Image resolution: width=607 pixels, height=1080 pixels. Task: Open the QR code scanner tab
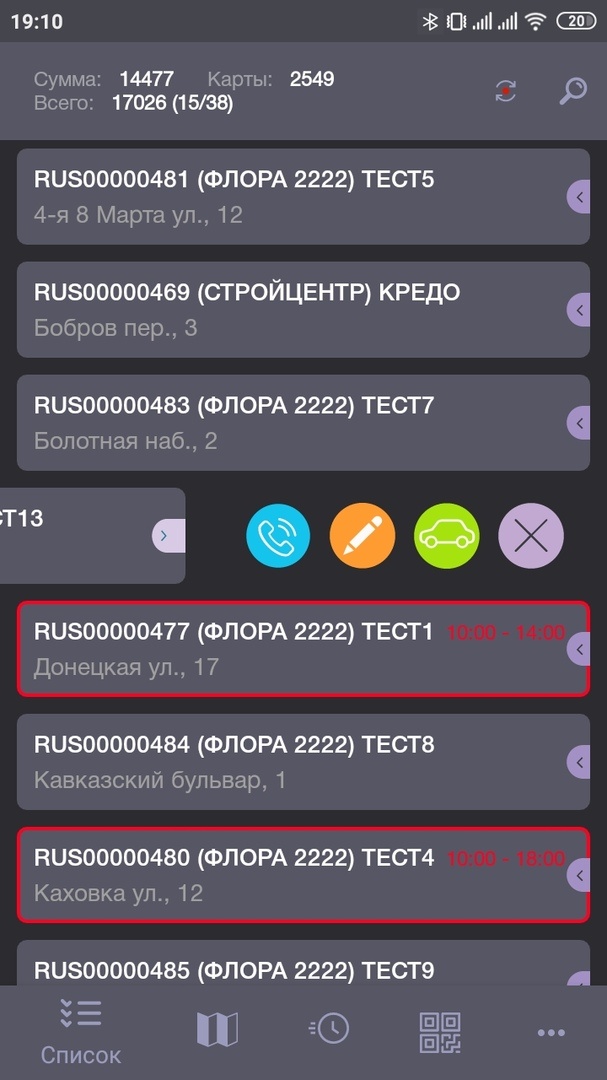[x=440, y=1032]
